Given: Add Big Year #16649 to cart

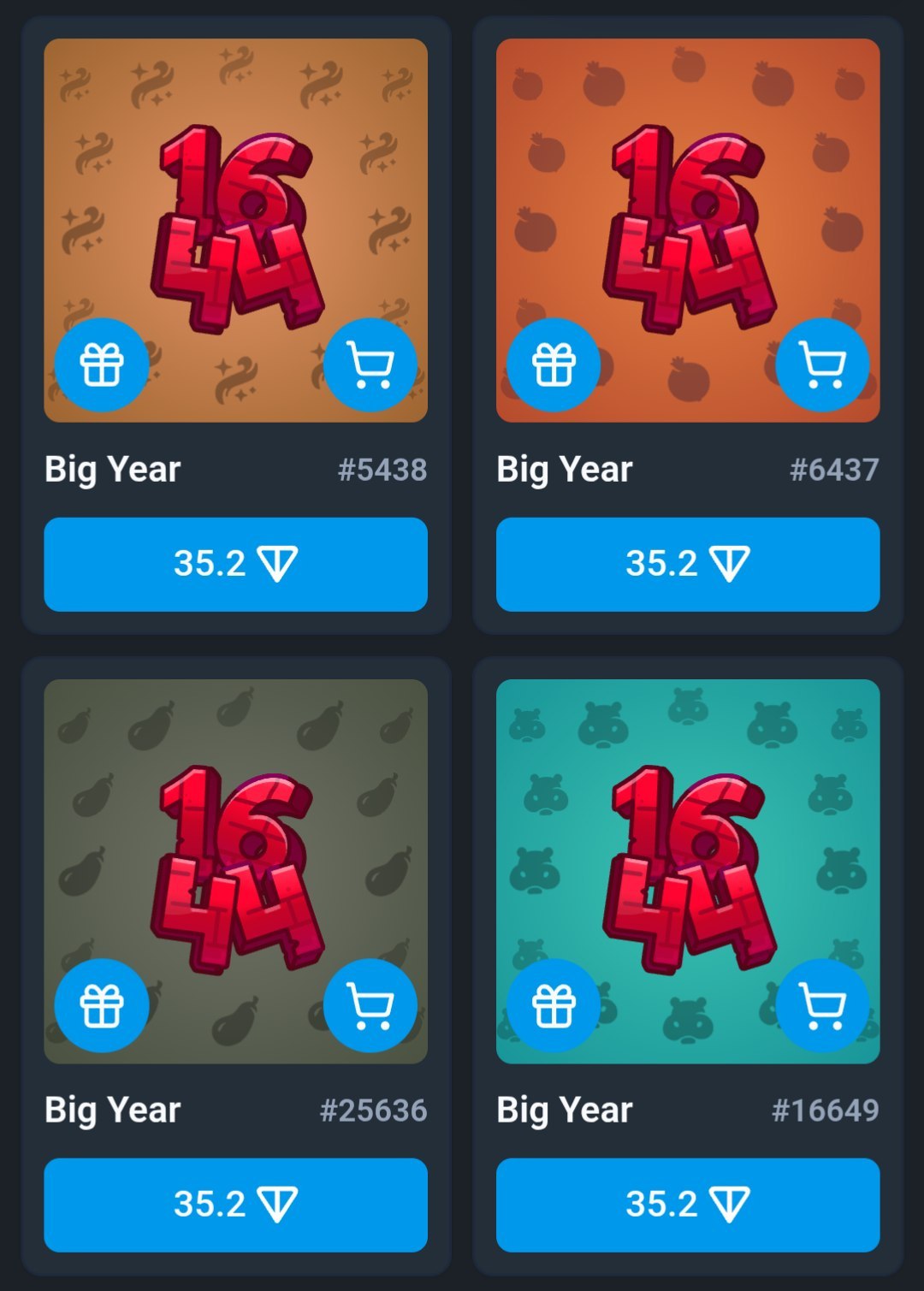Looking at the screenshot, I should [x=822, y=1006].
